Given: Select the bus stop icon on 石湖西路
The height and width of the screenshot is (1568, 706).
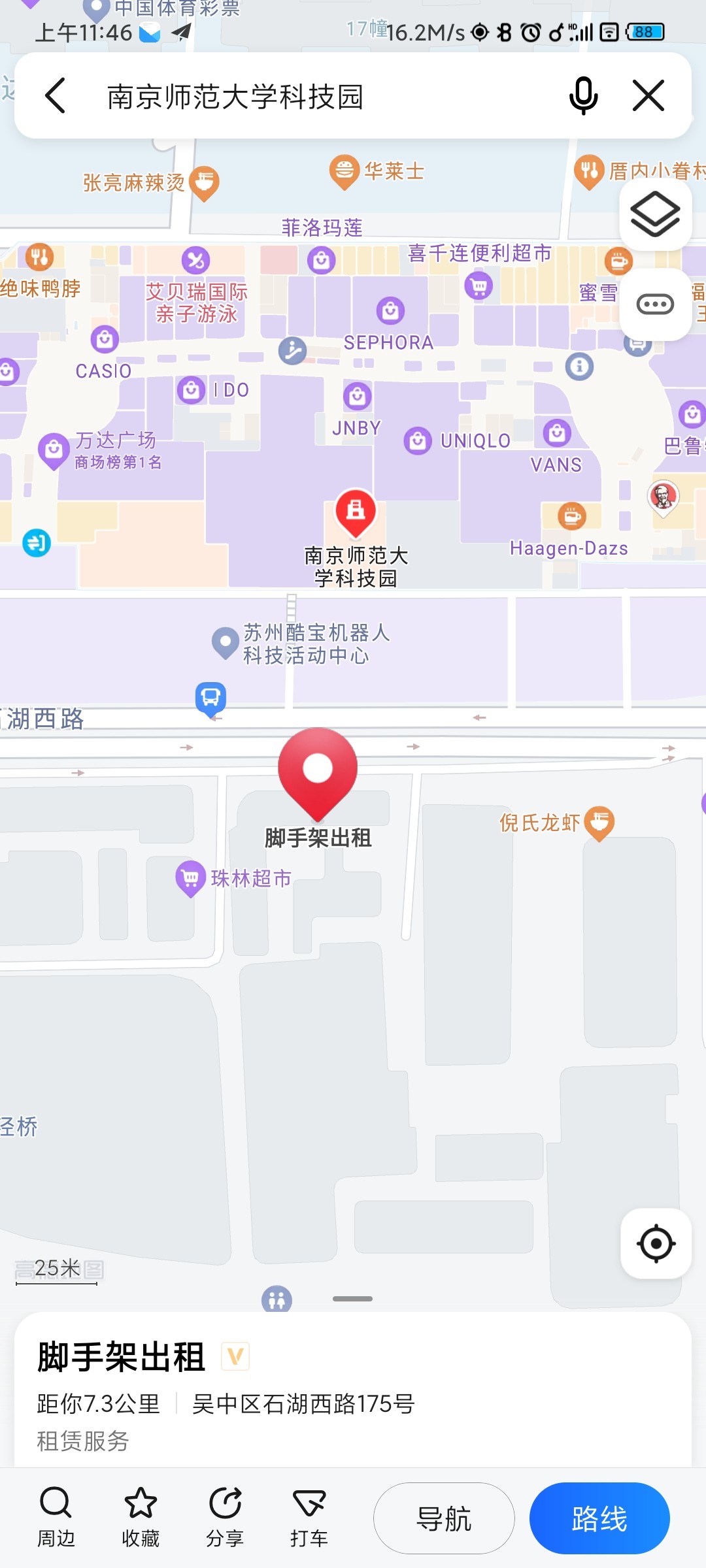Looking at the screenshot, I should (x=210, y=698).
